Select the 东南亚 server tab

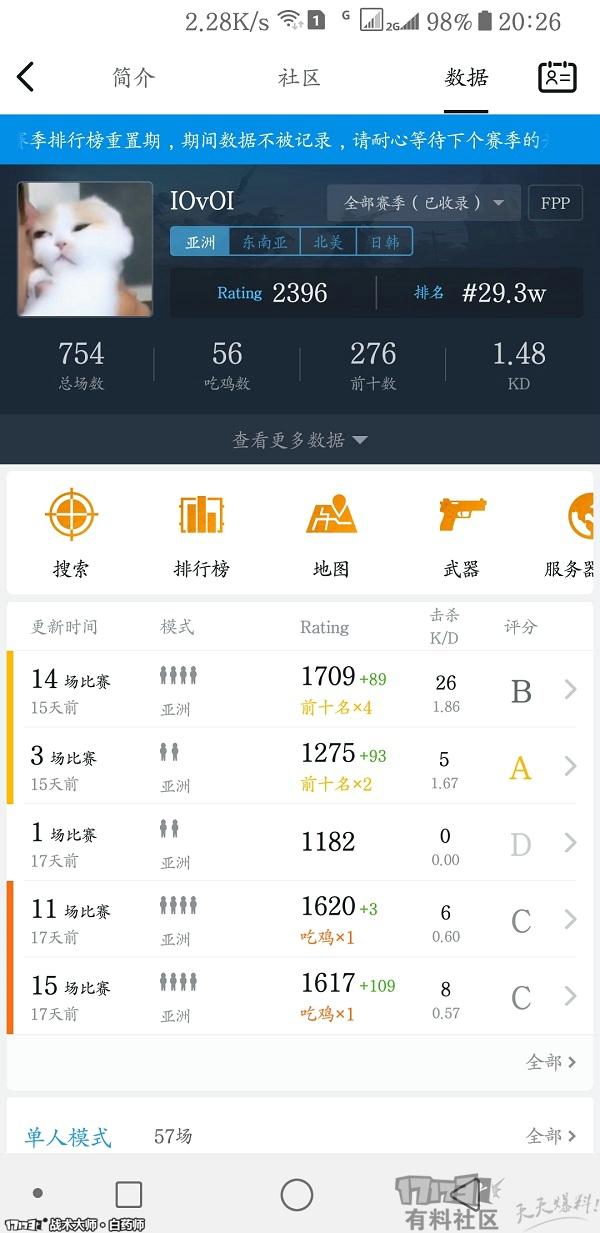(264, 242)
